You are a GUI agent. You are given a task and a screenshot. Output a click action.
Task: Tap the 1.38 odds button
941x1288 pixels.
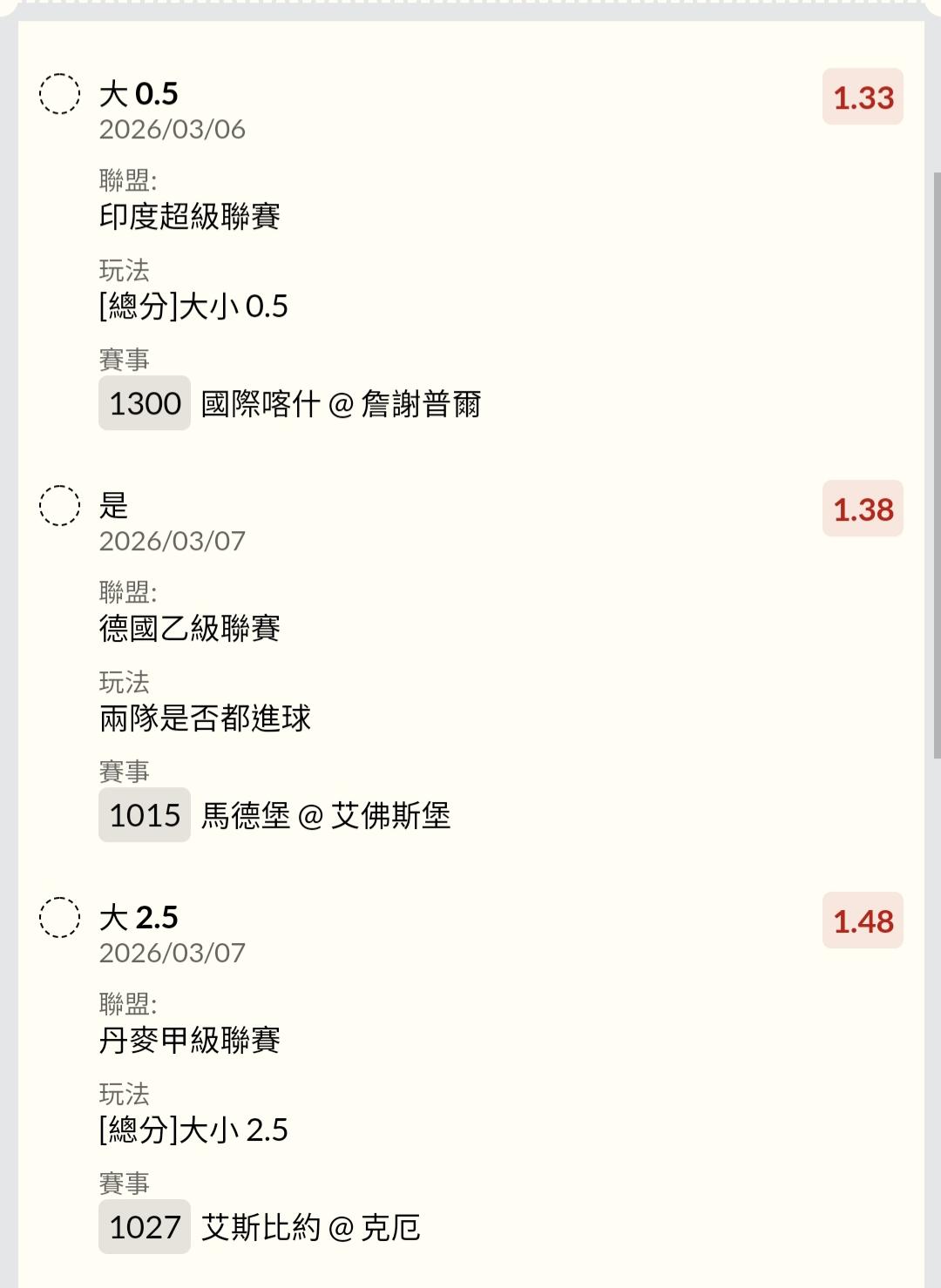863,509
